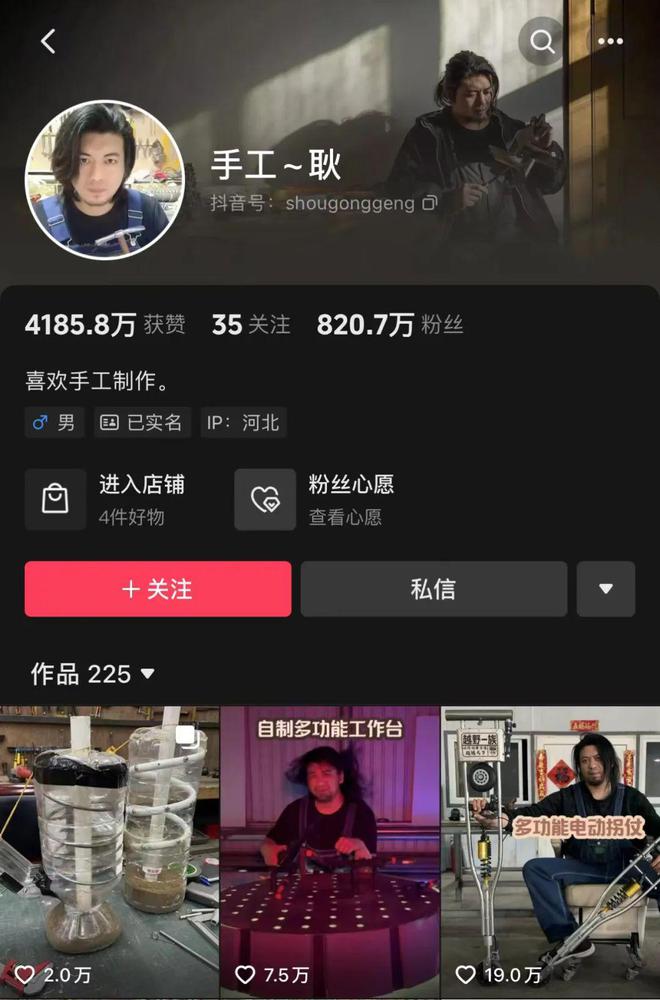Viewport: 660px width, 1000px height.
Task: View the 35 关注 following list
Action: pos(251,325)
